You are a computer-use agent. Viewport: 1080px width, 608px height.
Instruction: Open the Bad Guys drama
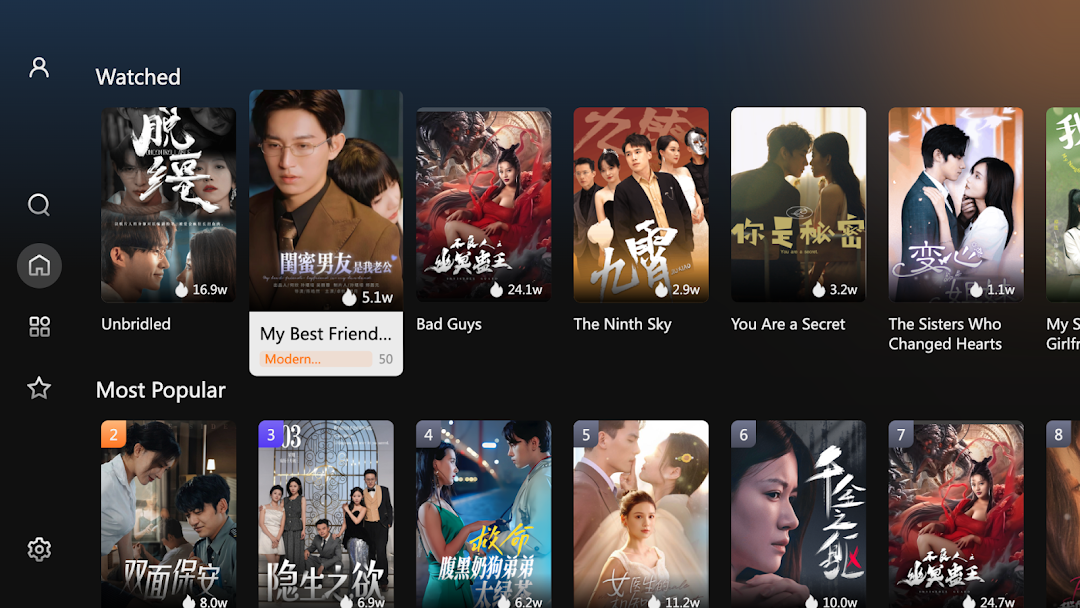(x=483, y=205)
